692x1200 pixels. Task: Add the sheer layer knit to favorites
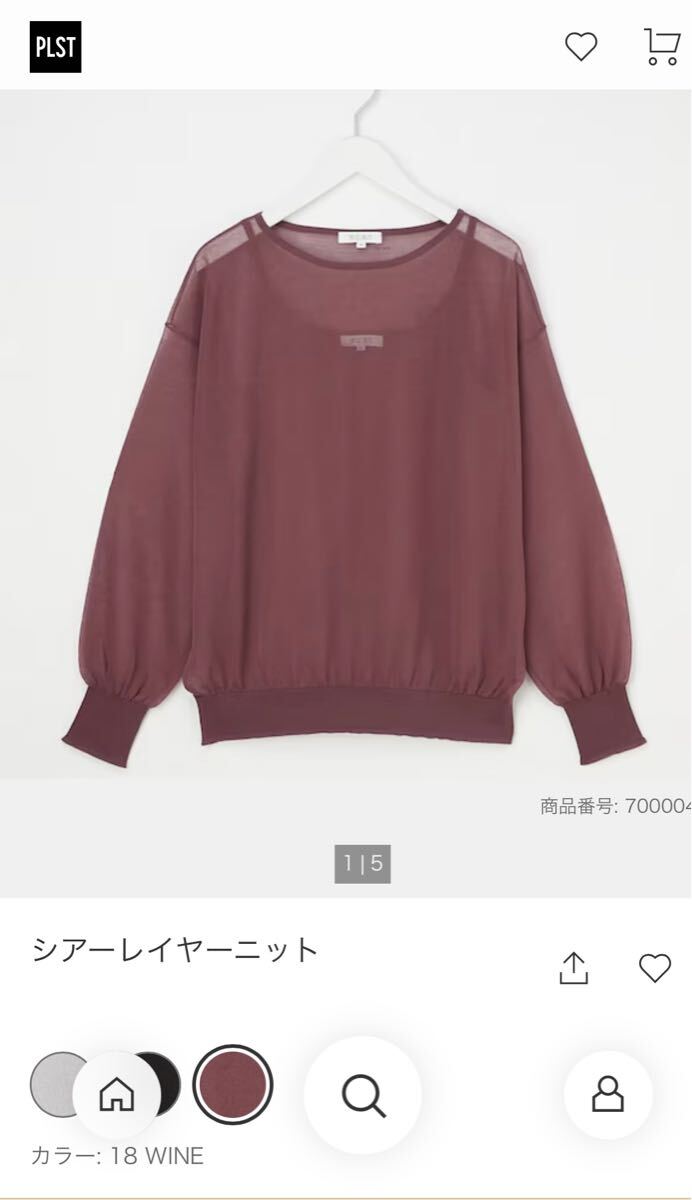point(655,968)
